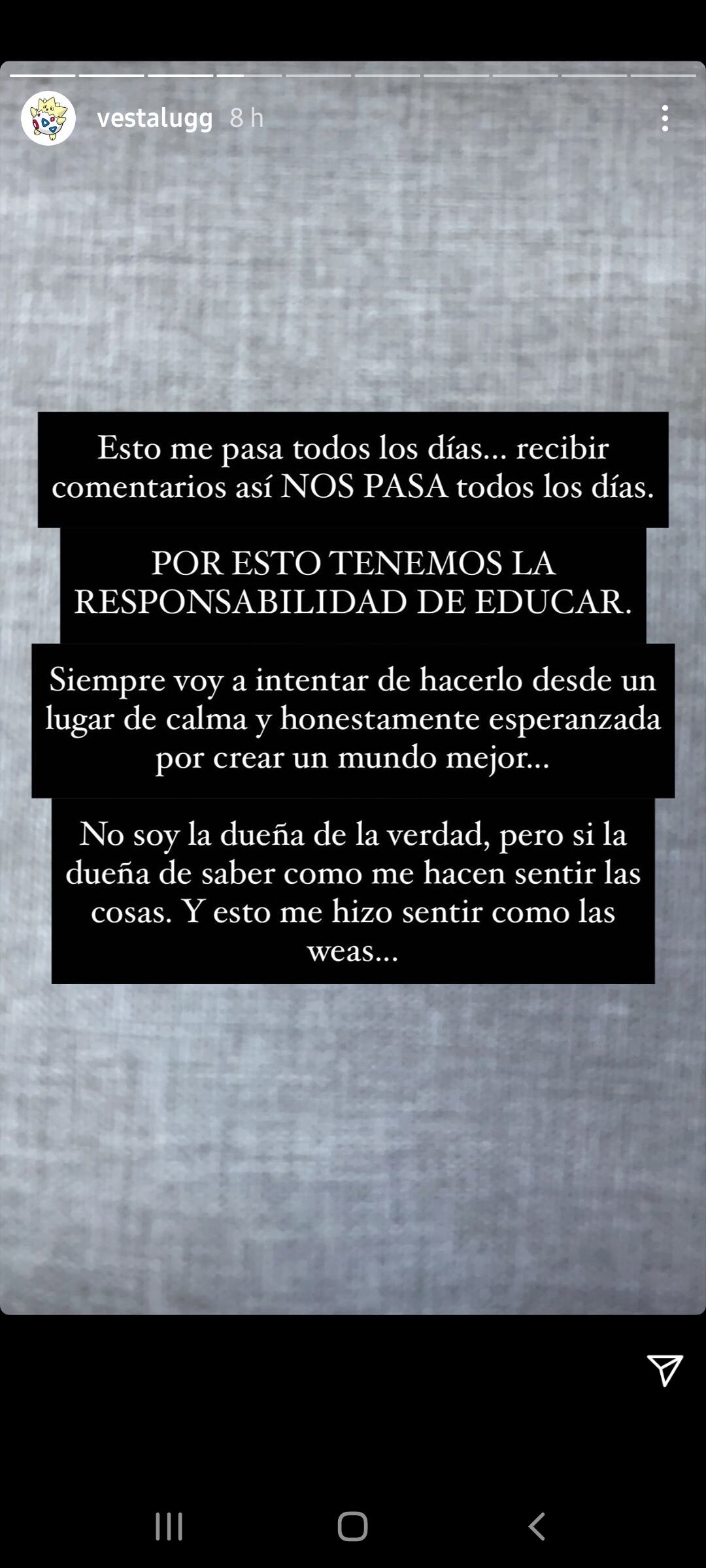This screenshot has height=1568, width=706.
Task: Open the vestalugg username link
Action: click(x=155, y=118)
